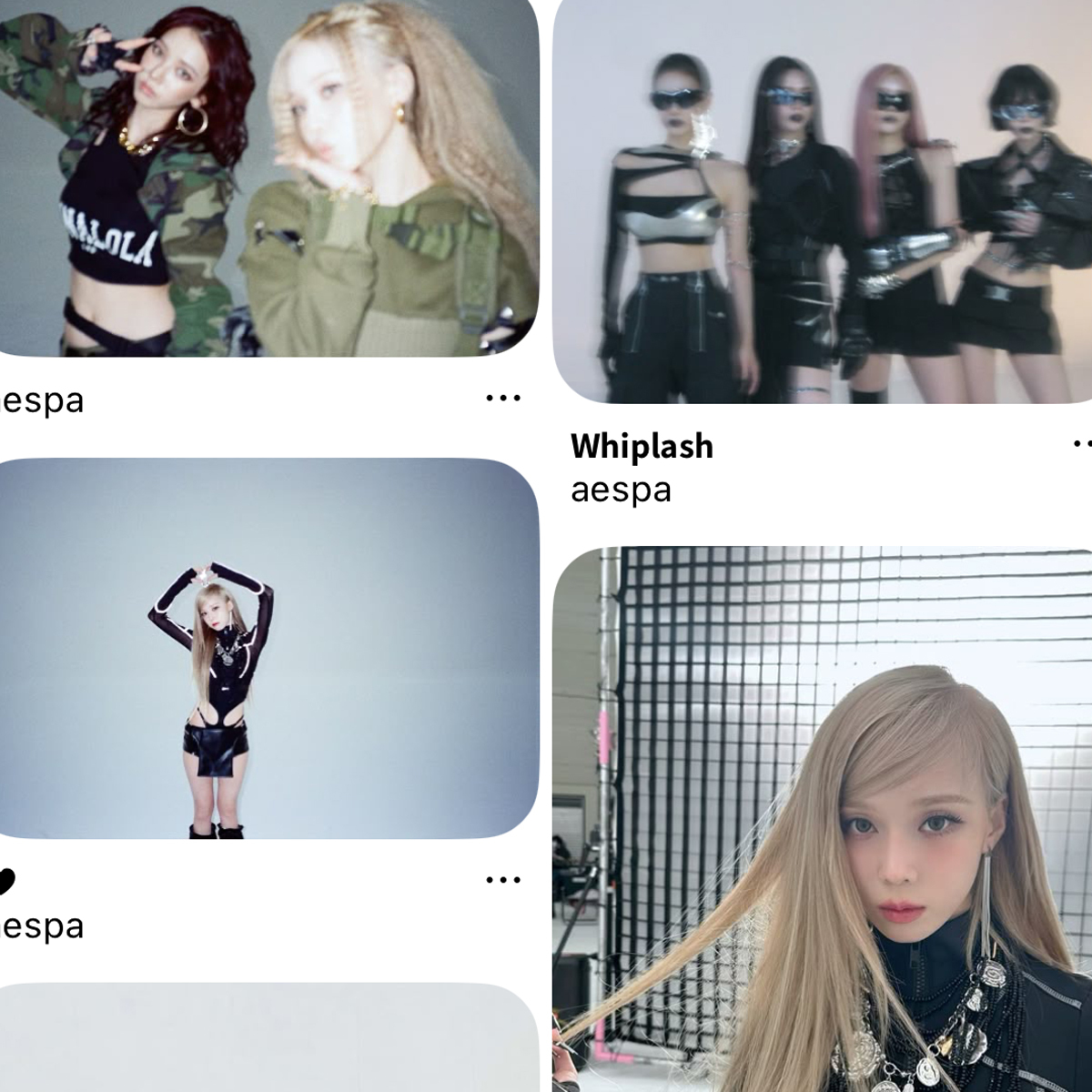Open options menu for the Whiplash pin
Image resolution: width=1092 pixels, height=1092 pixels.
(1081, 445)
